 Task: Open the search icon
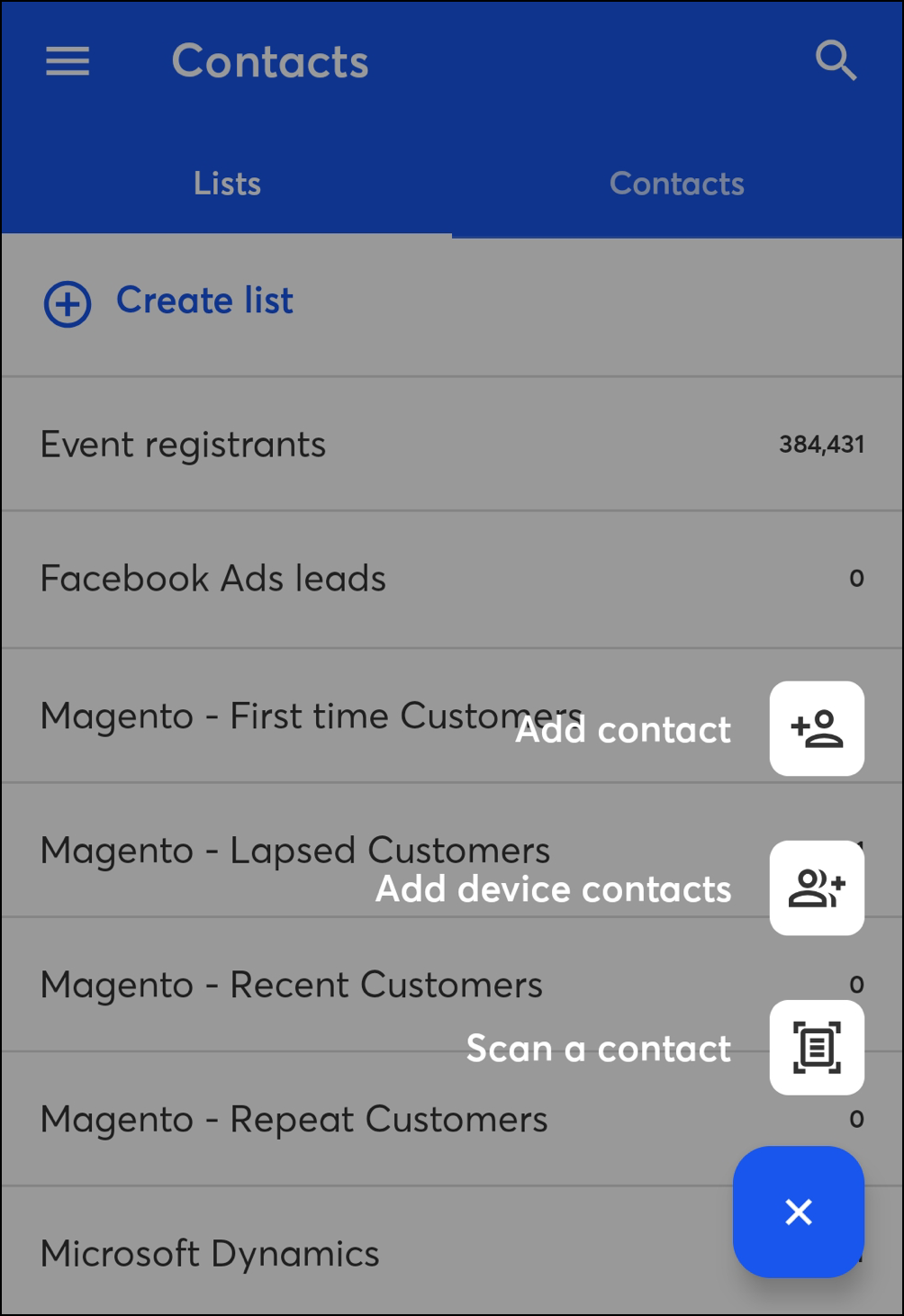pyautogui.click(x=835, y=61)
